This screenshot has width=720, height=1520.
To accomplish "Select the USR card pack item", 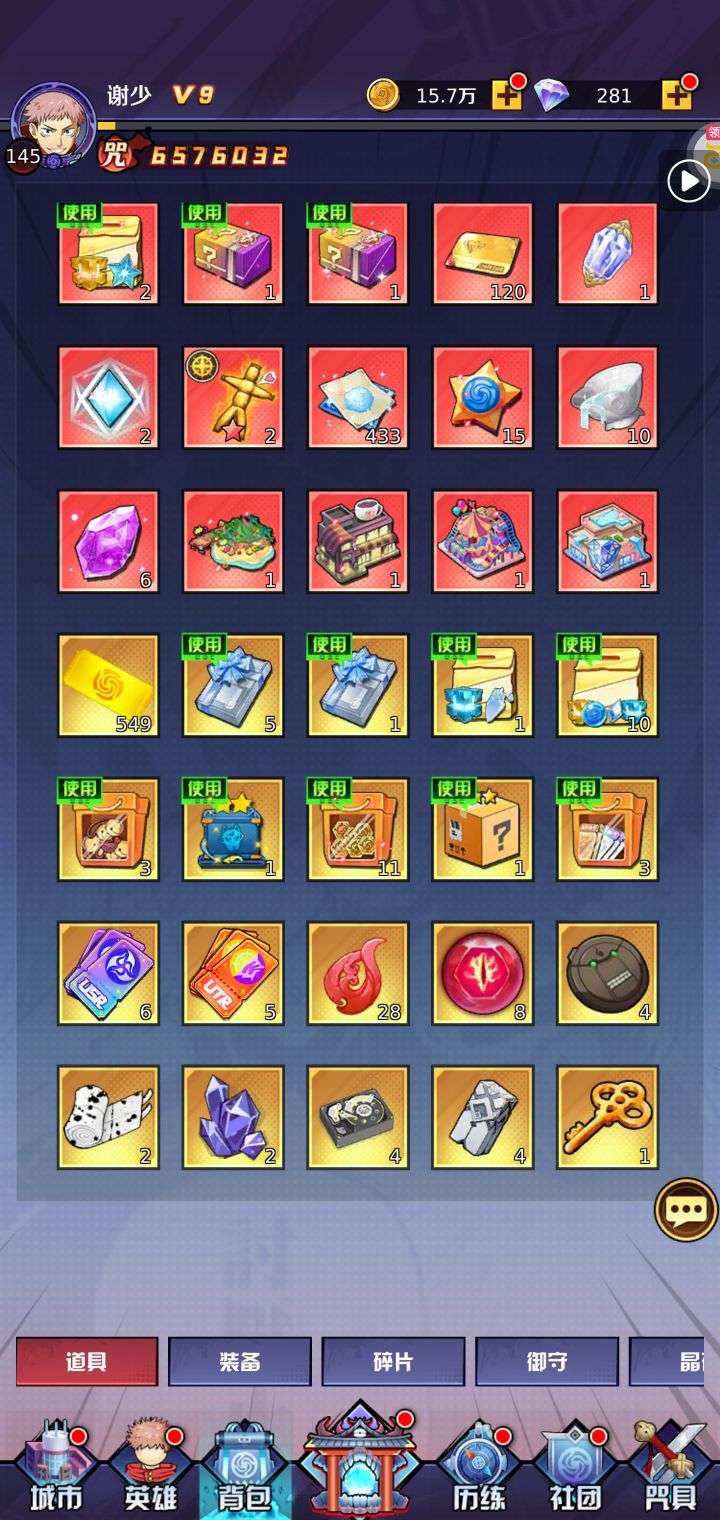I will (108, 973).
